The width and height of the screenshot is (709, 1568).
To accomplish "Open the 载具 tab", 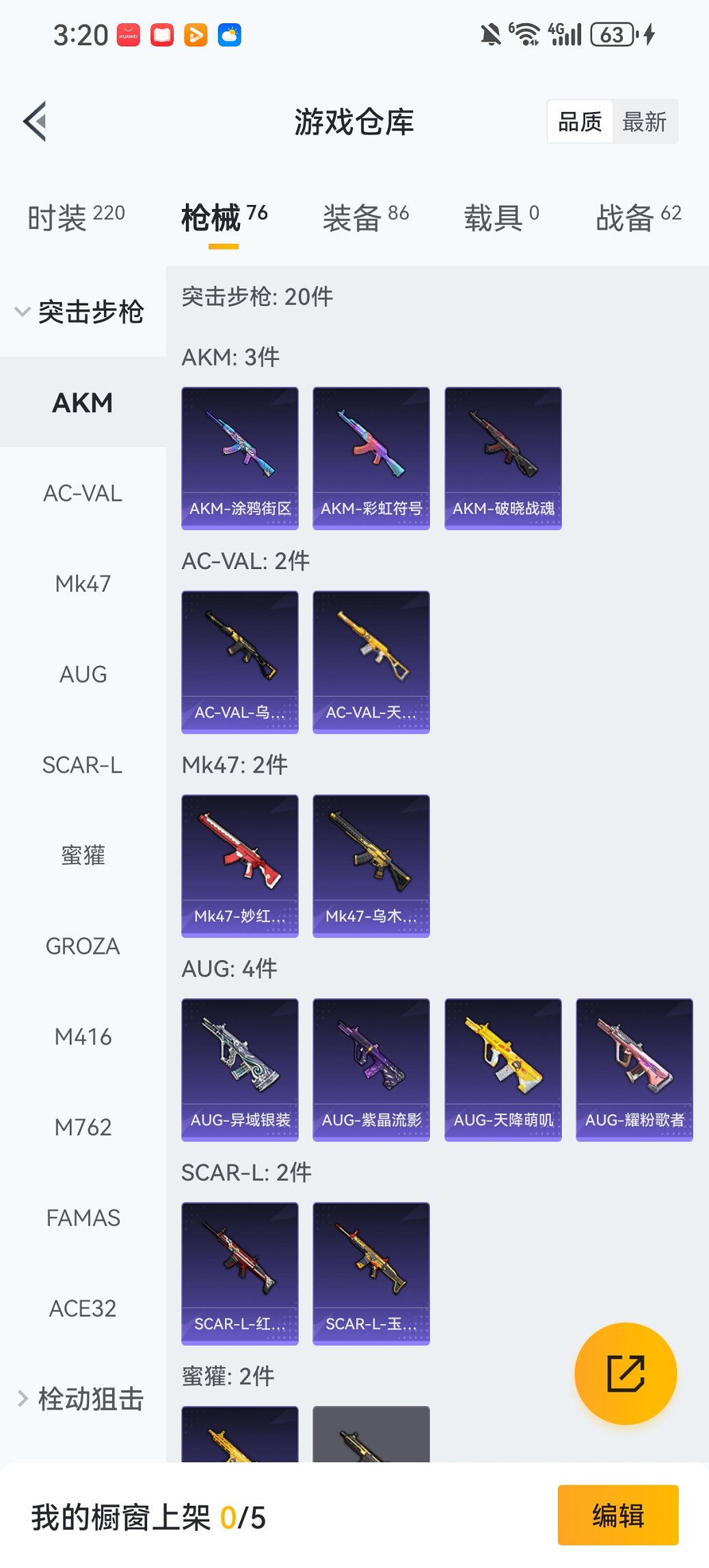I will [x=501, y=218].
